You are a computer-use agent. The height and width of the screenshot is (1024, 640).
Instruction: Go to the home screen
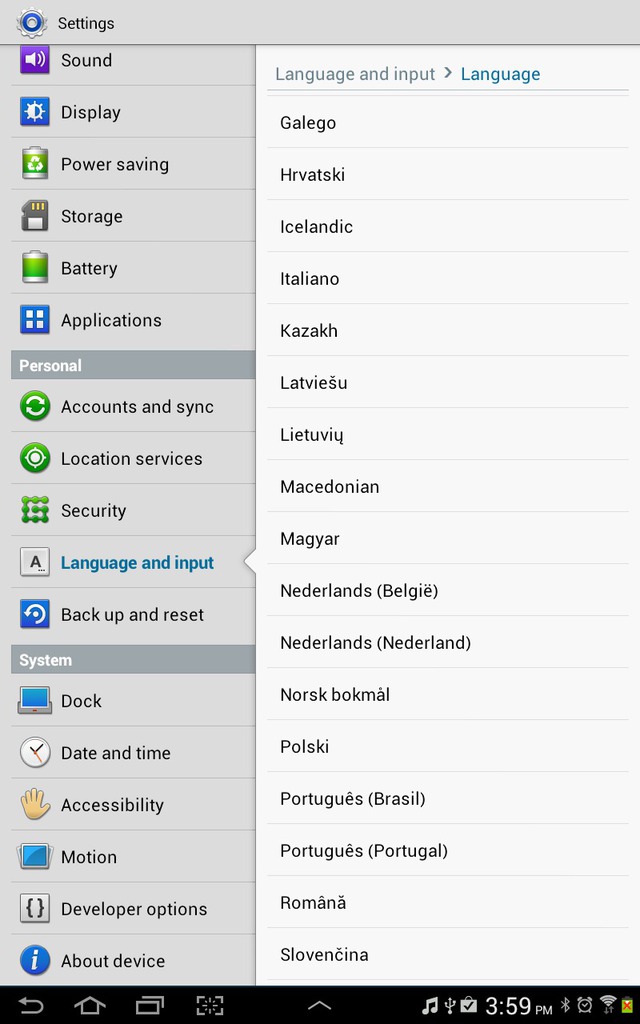(90, 1005)
